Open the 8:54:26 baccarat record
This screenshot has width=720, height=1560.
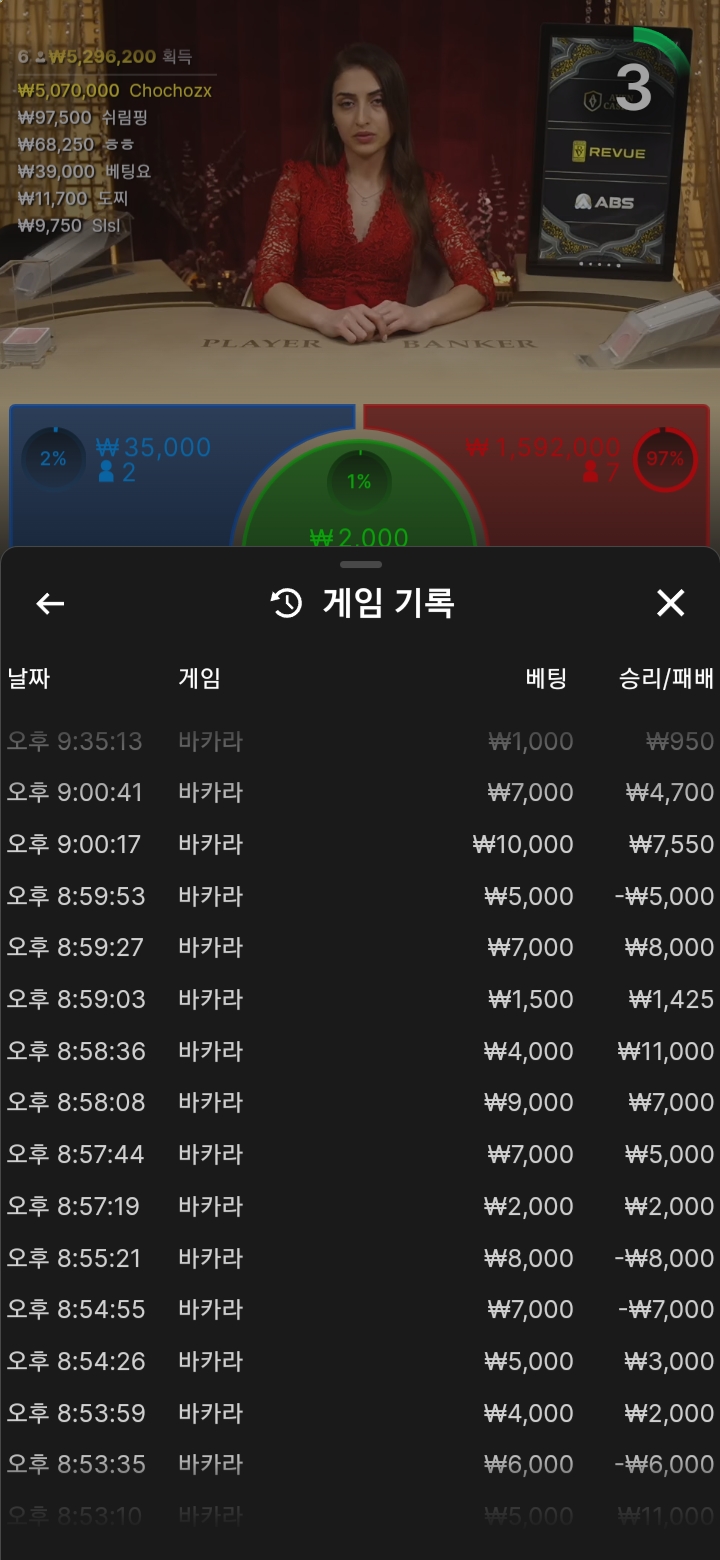360,1361
